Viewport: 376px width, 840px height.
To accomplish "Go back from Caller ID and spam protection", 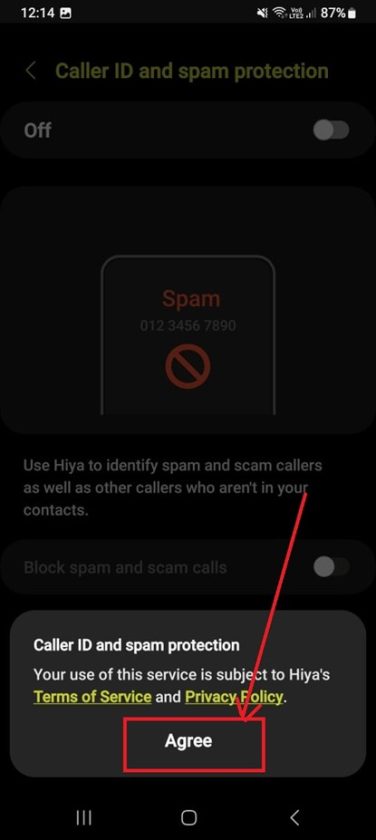I will tap(31, 71).
